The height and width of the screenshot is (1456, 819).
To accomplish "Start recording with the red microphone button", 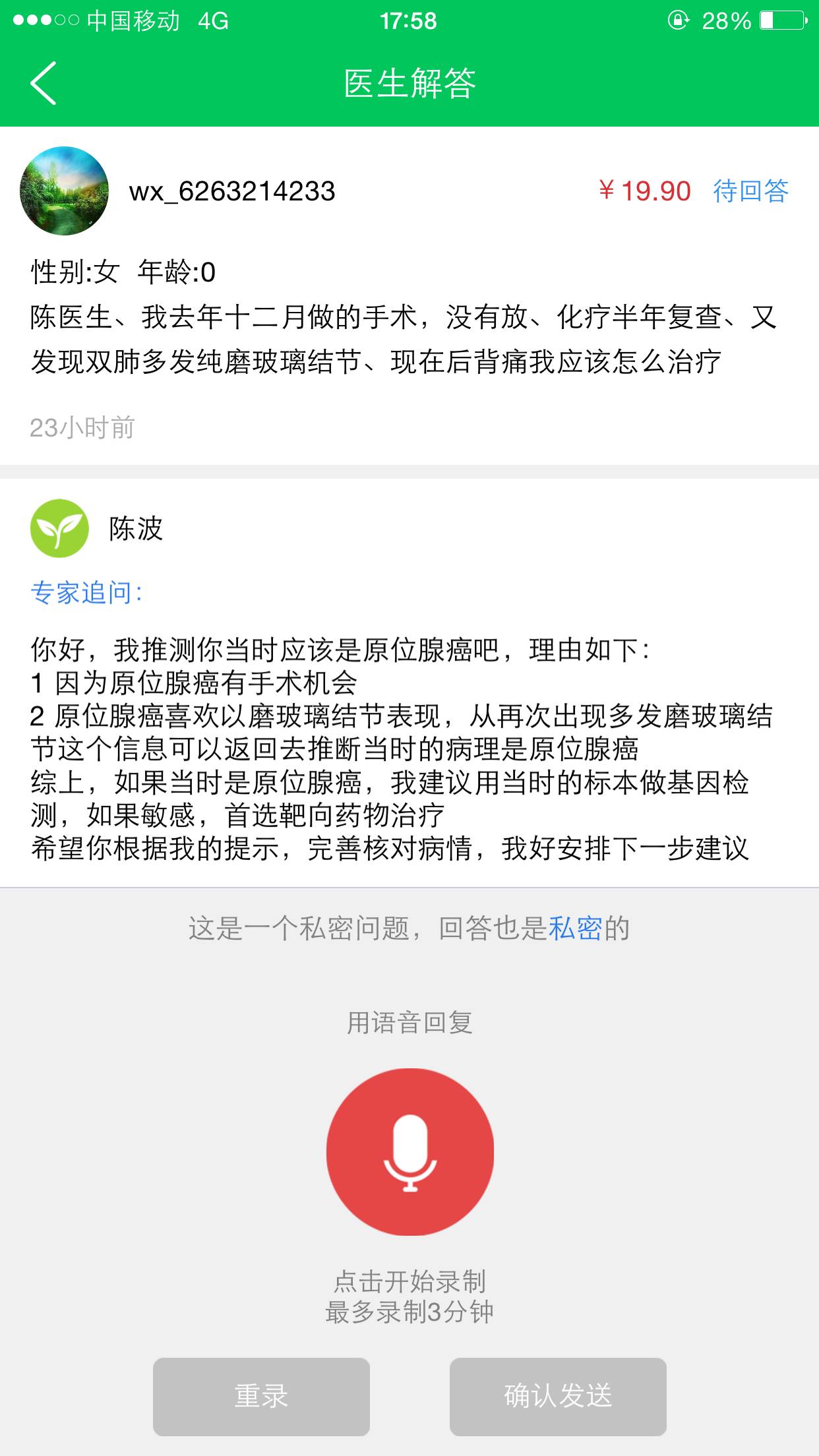I will (x=409, y=1152).
